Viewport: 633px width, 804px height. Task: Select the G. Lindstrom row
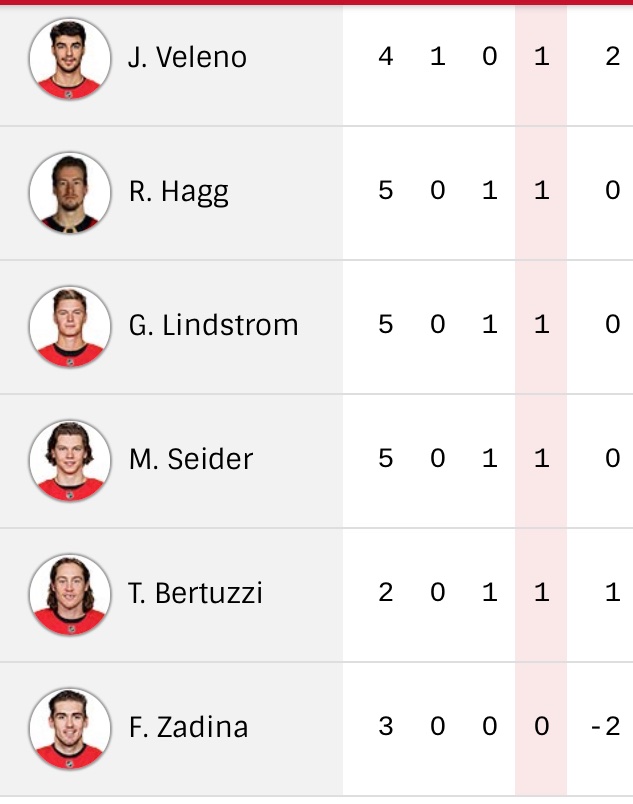point(213,325)
